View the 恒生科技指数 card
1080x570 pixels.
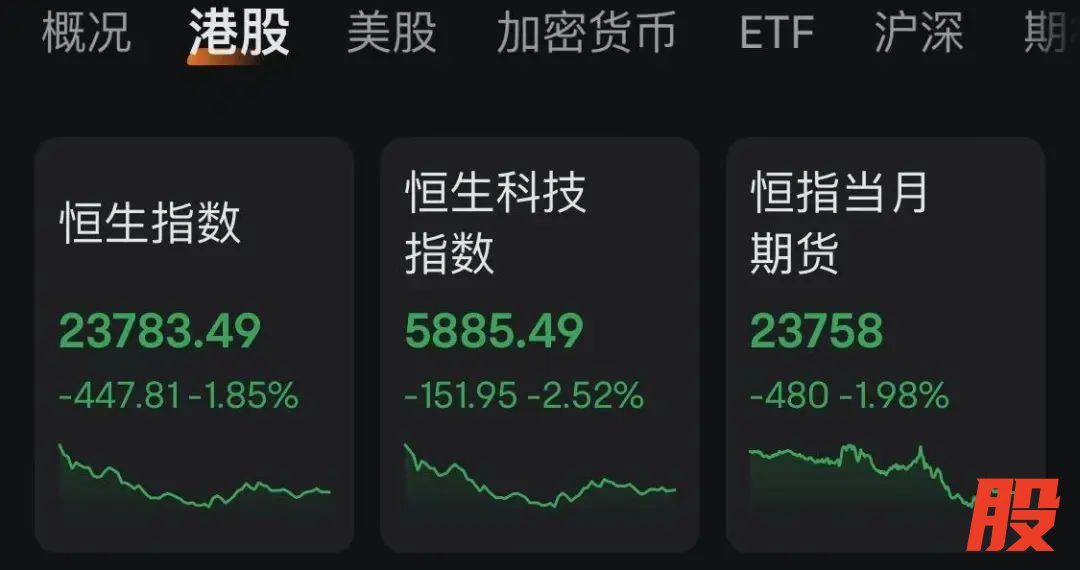539,344
